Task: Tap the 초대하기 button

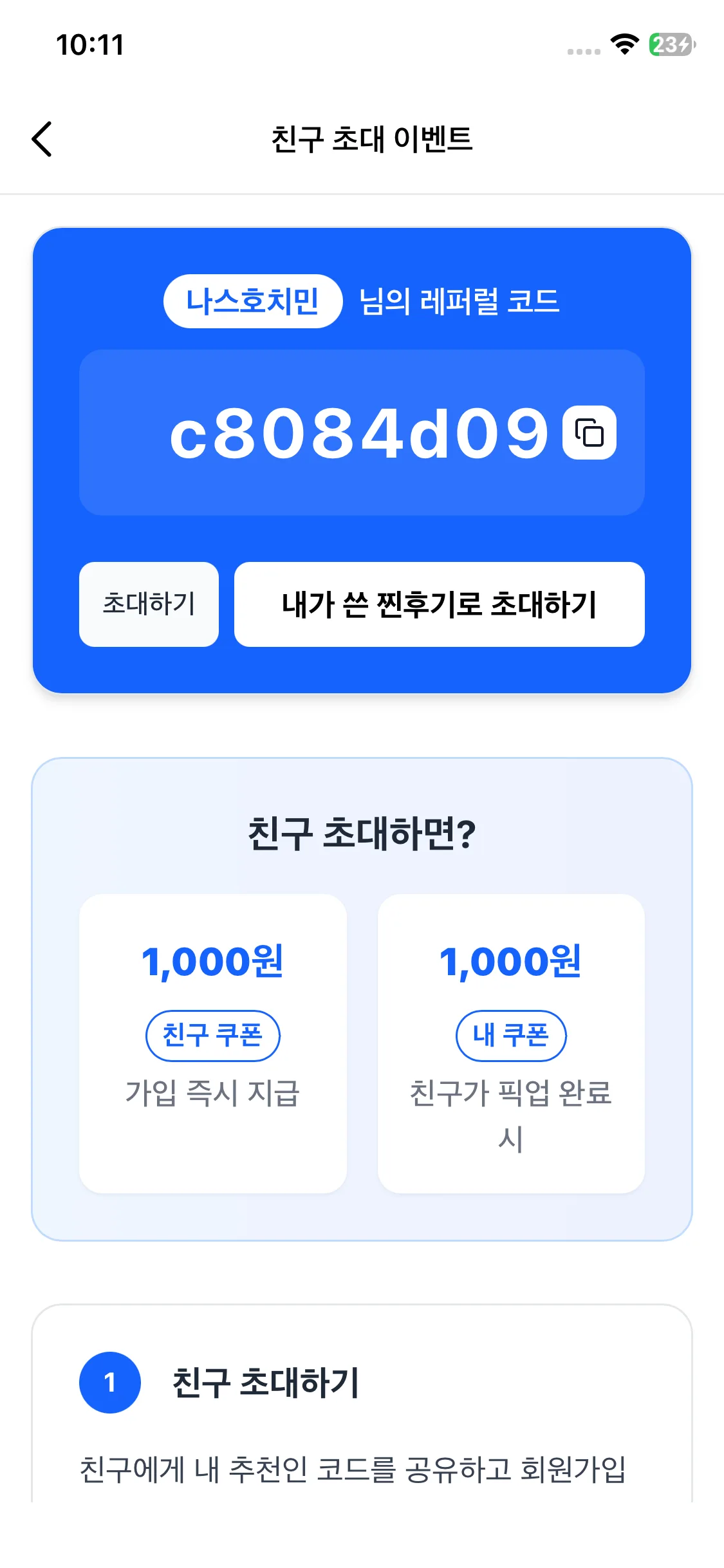Action: click(x=149, y=604)
